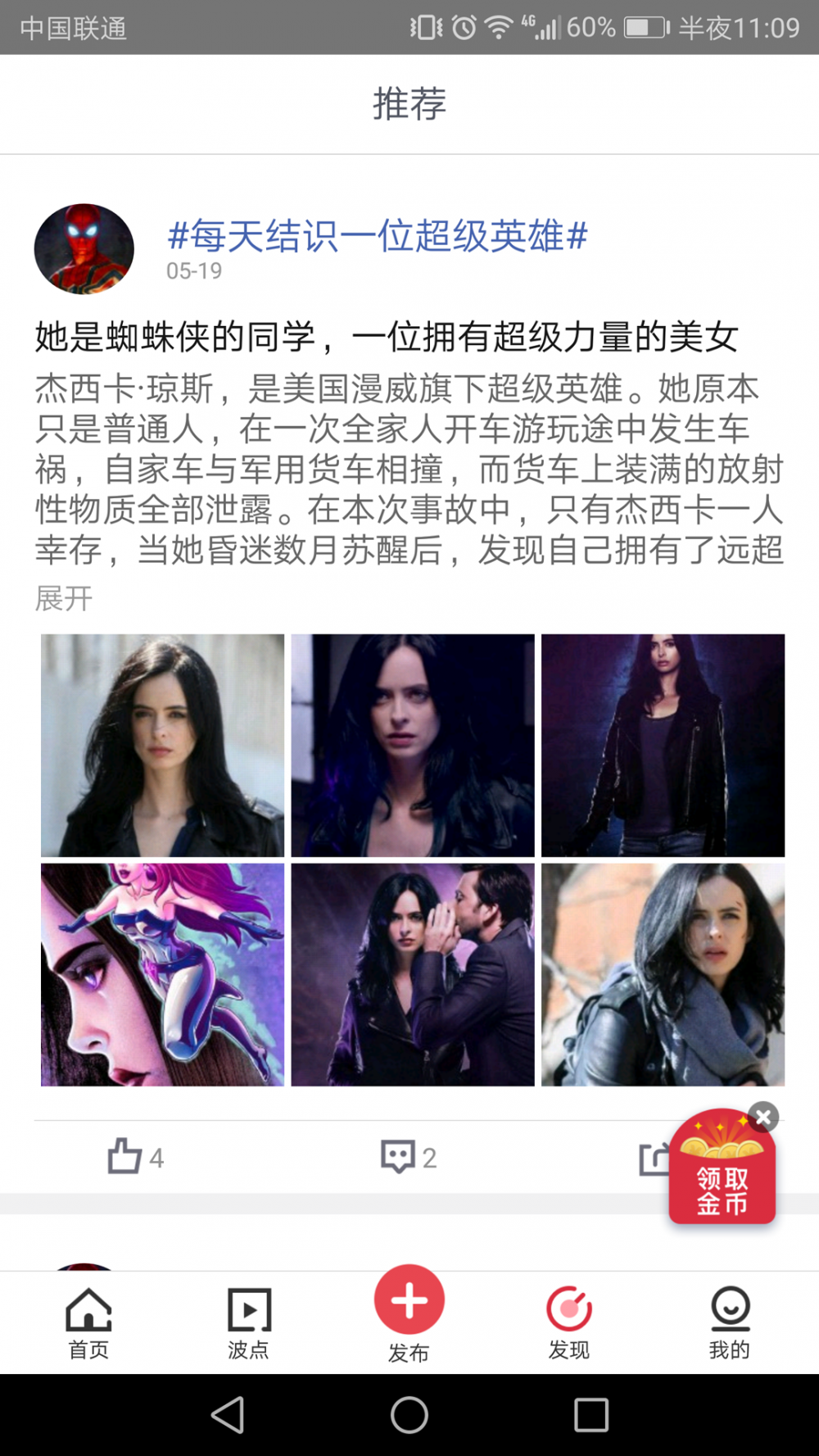This screenshot has width=819, height=1456.
Task: Open the 我的 profile tab
Action: click(x=730, y=1322)
